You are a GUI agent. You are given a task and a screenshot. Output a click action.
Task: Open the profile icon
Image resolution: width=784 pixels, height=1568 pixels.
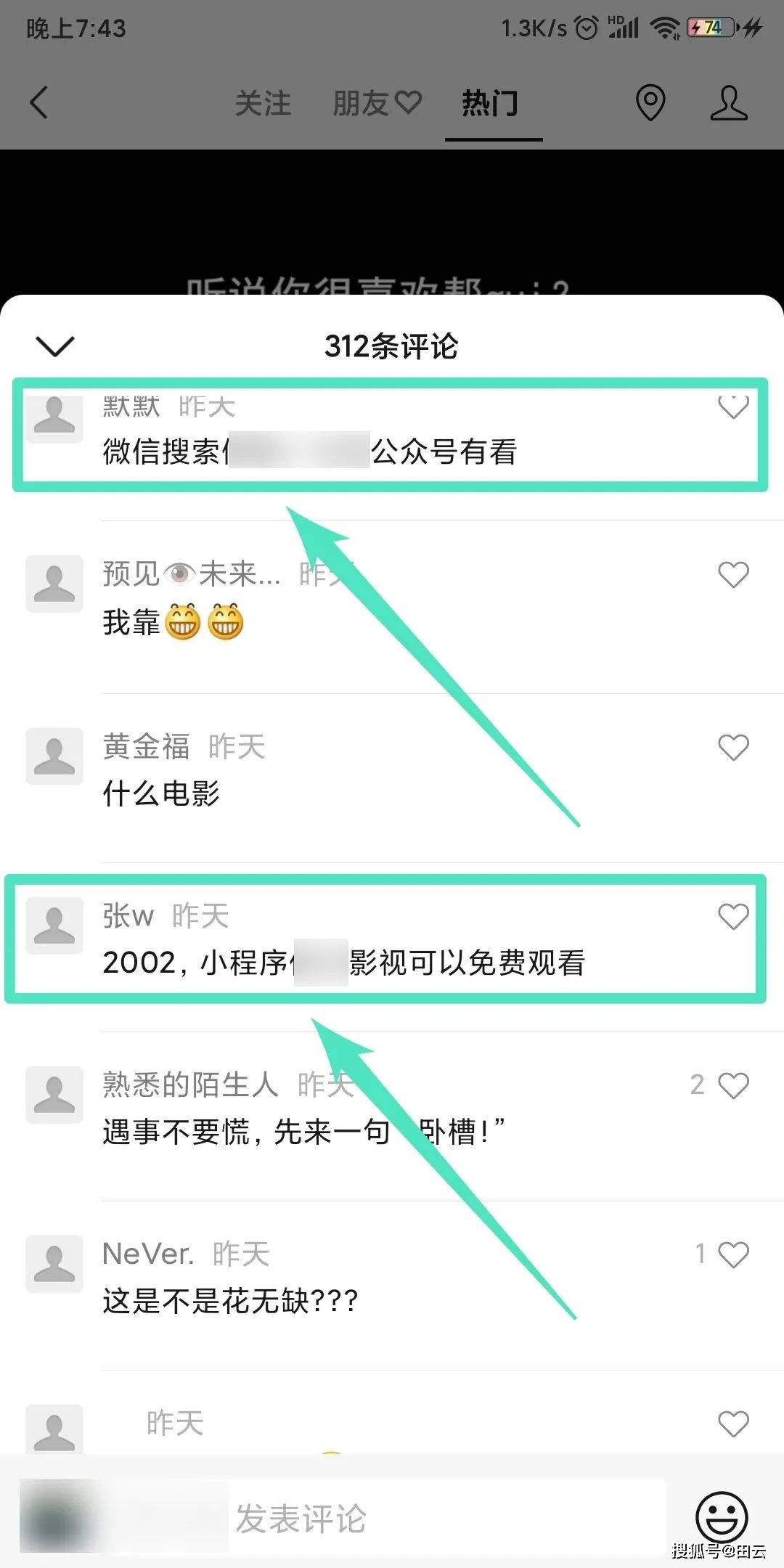coord(729,102)
